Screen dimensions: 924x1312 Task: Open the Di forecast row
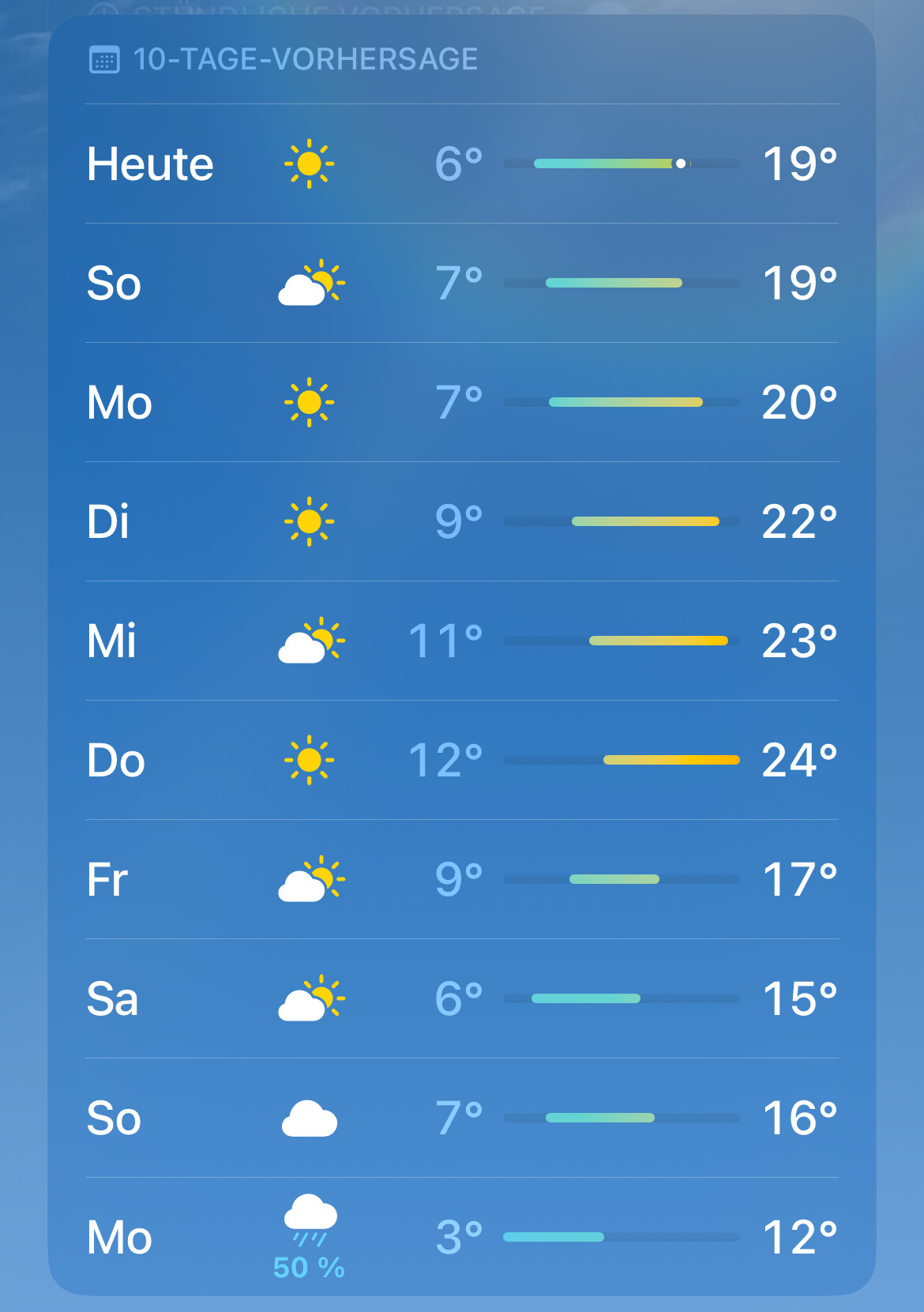point(462,522)
